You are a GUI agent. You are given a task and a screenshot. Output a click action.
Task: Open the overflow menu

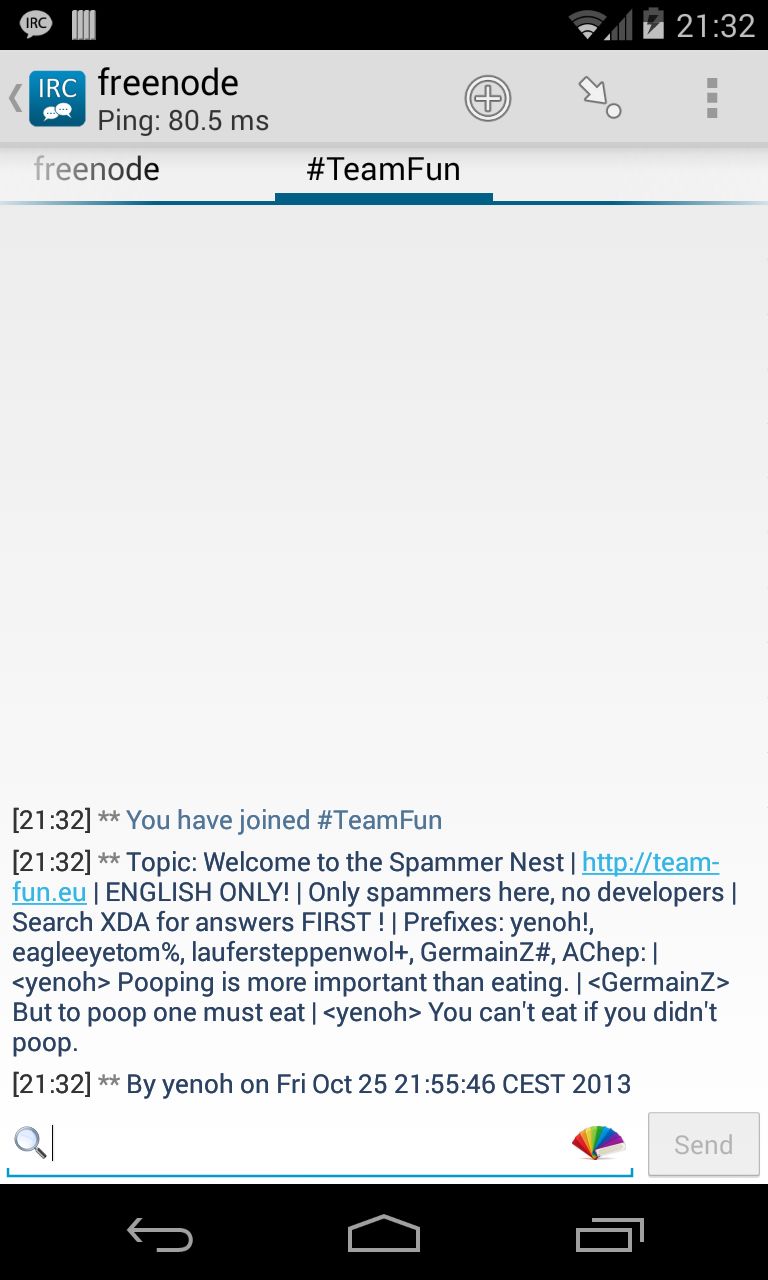coord(712,98)
